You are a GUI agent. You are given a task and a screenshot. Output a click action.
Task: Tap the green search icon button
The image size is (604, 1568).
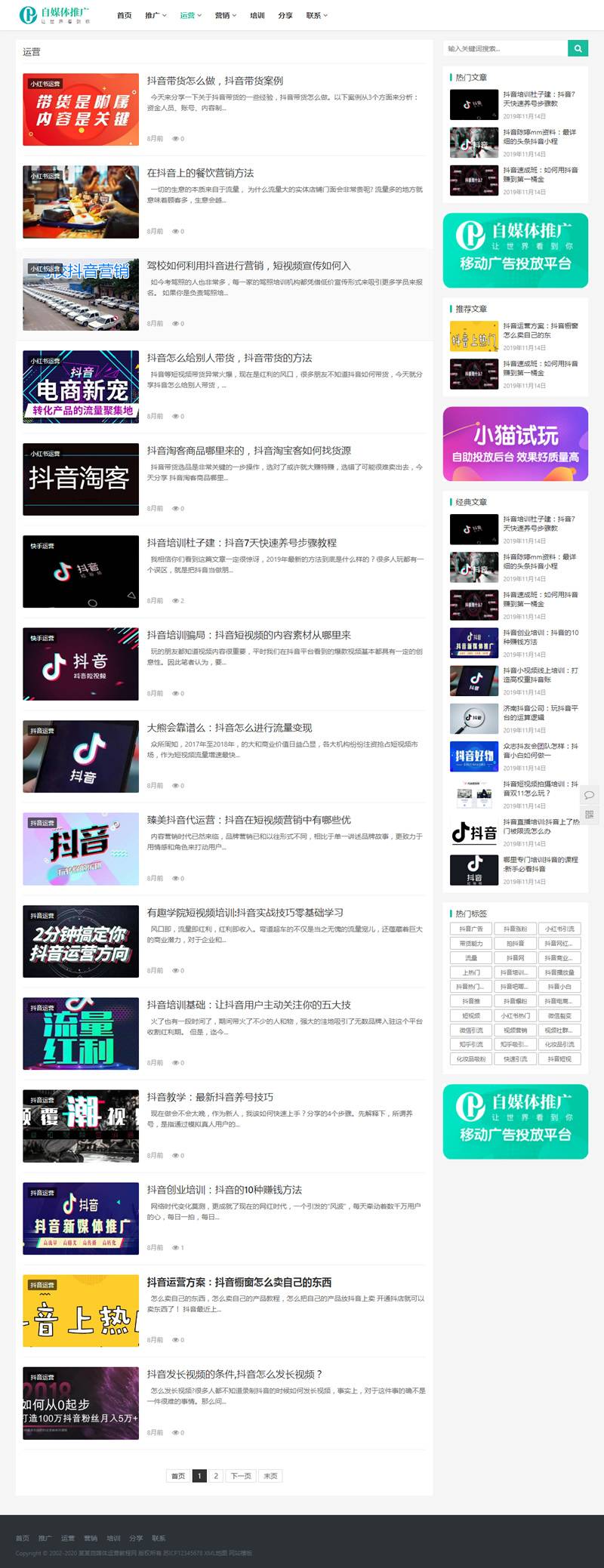(578, 48)
